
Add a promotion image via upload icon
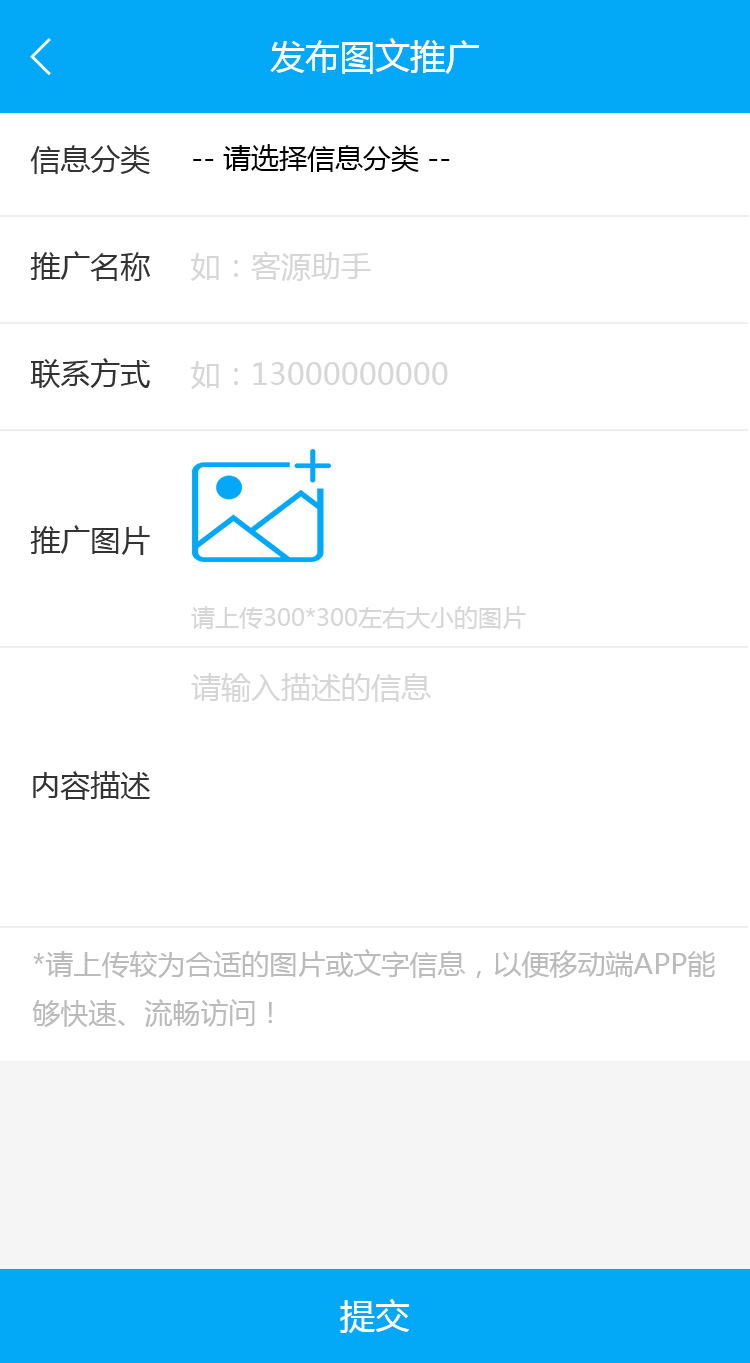tap(260, 507)
